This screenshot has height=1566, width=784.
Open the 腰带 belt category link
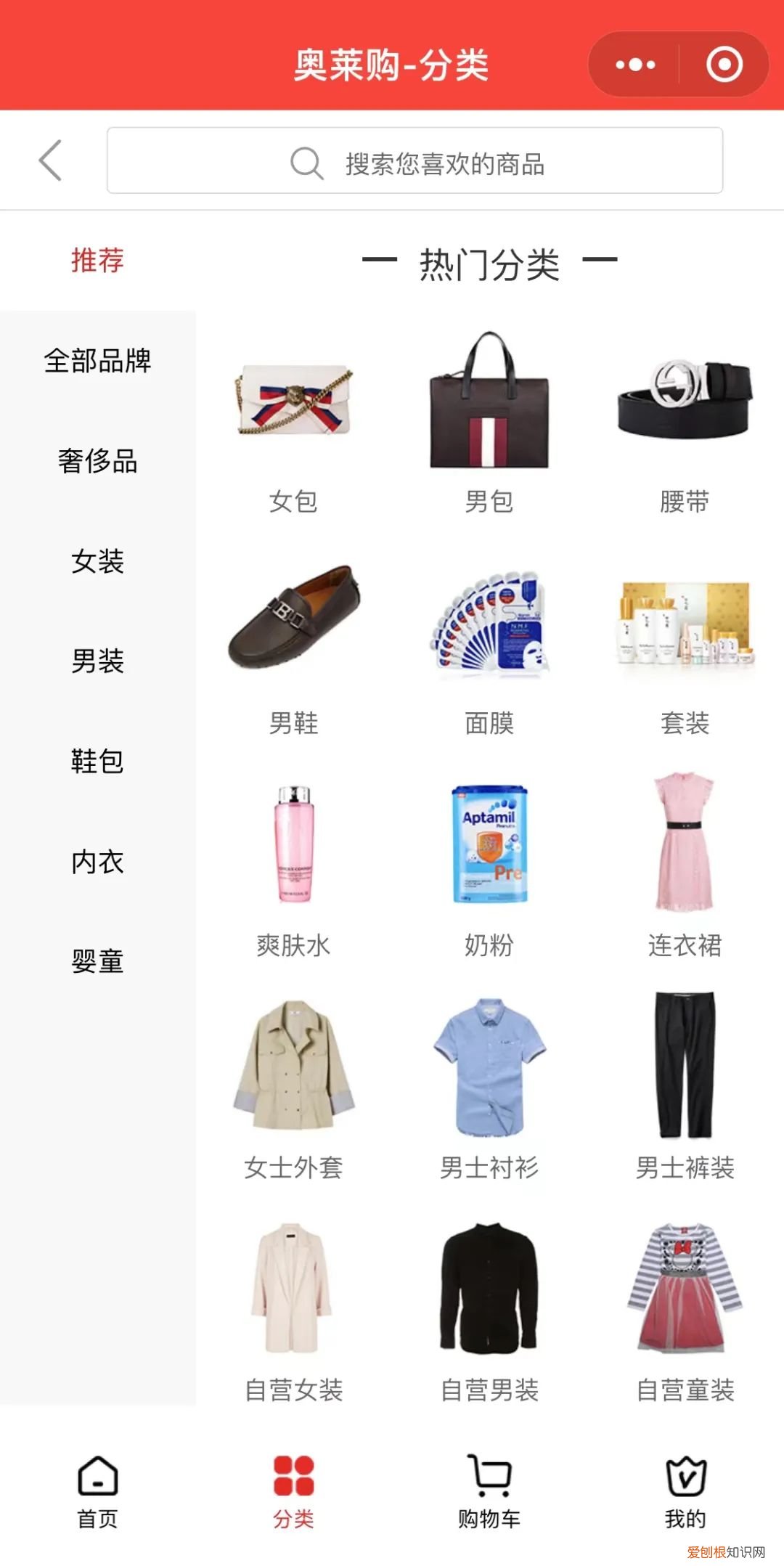tap(685, 501)
